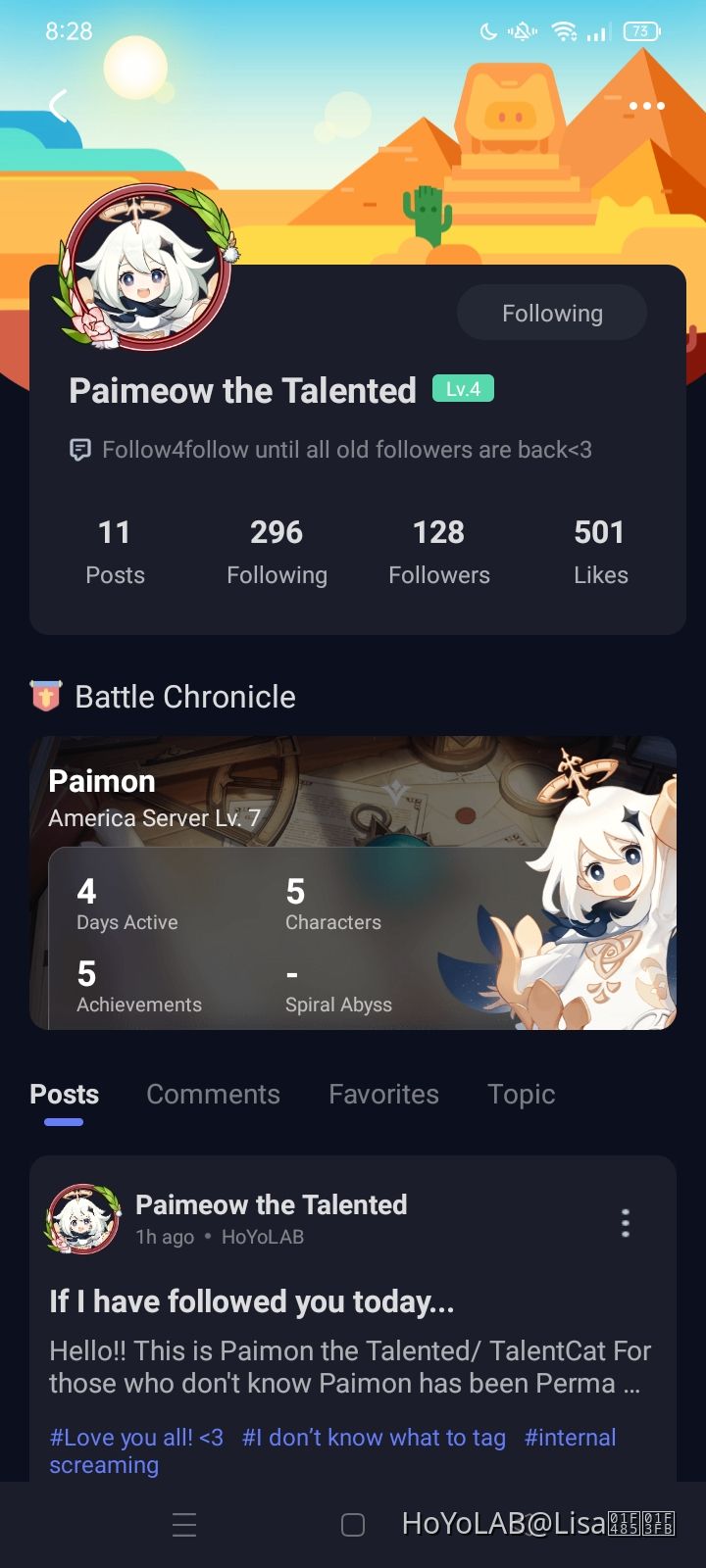Switch to the Favorites tab
Viewport: 706px width, 1568px height.
point(383,1095)
